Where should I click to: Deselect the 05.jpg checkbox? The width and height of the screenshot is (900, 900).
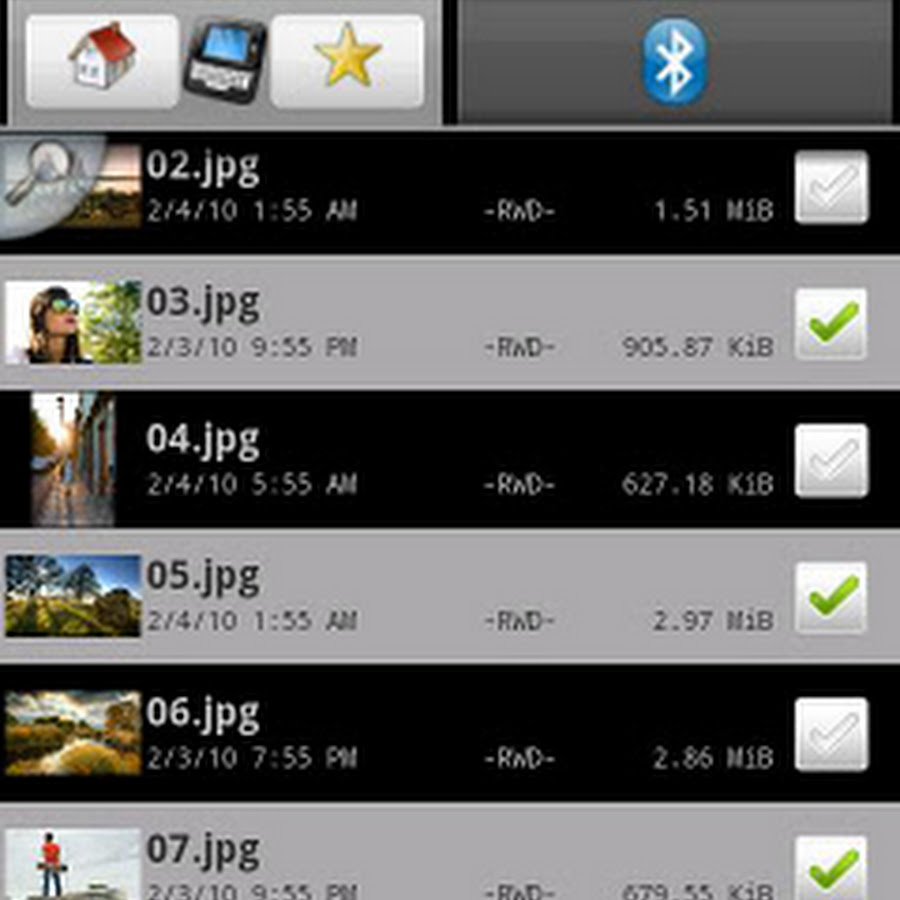coord(831,597)
